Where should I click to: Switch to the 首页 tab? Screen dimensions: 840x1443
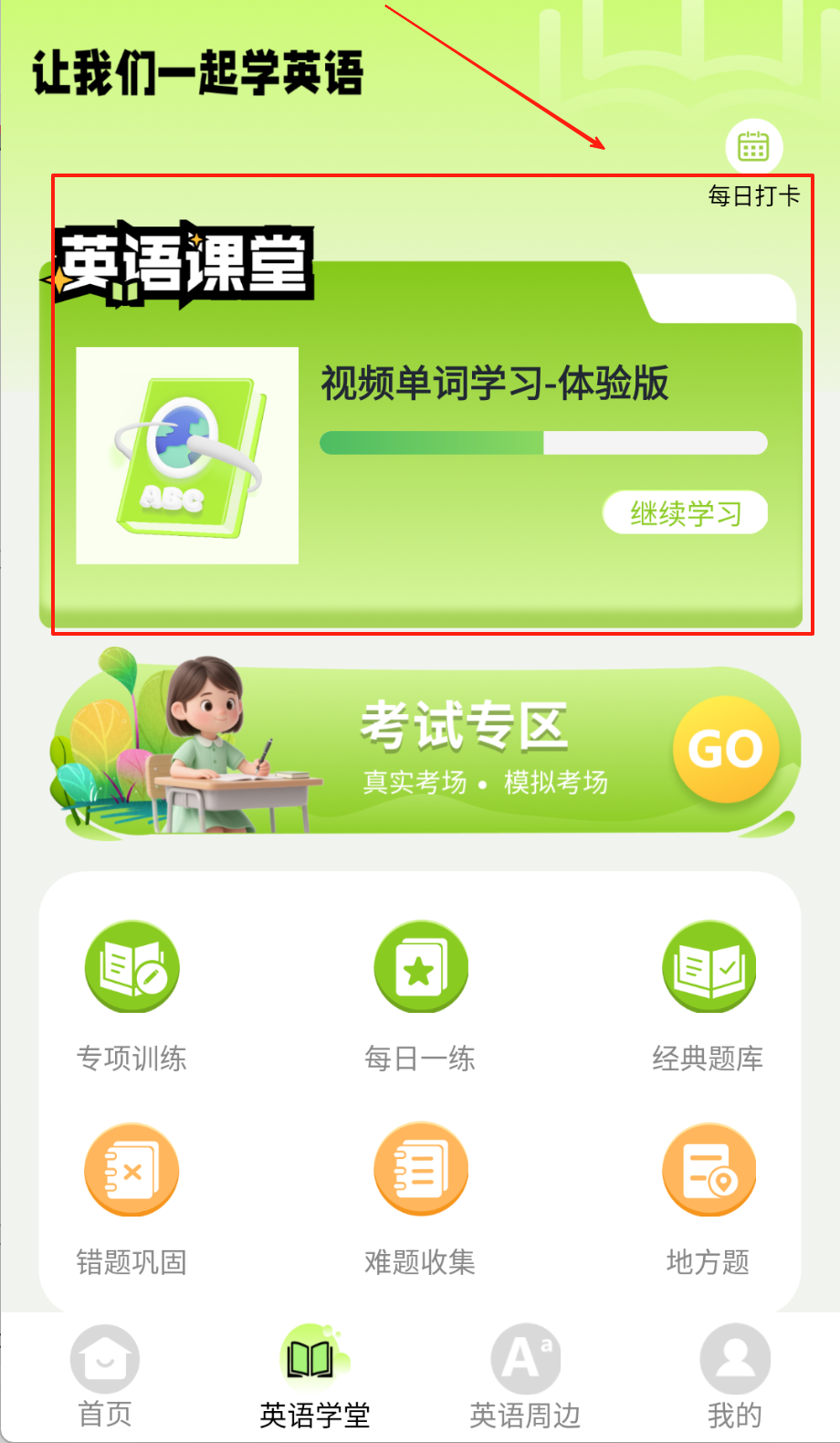tap(105, 1376)
